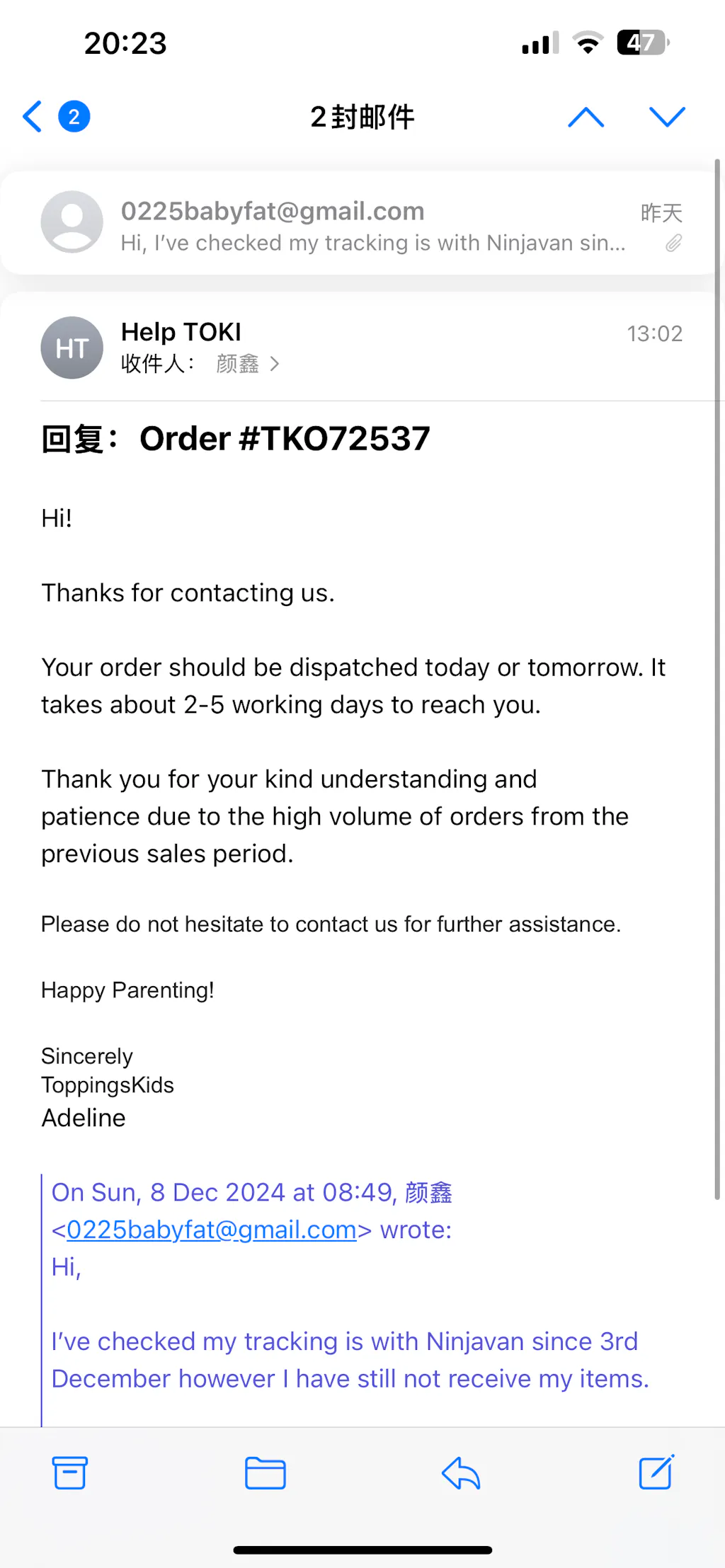The image size is (725, 1568).
Task: Open the Help TOKI sender avatar
Action: pyautogui.click(x=72, y=348)
